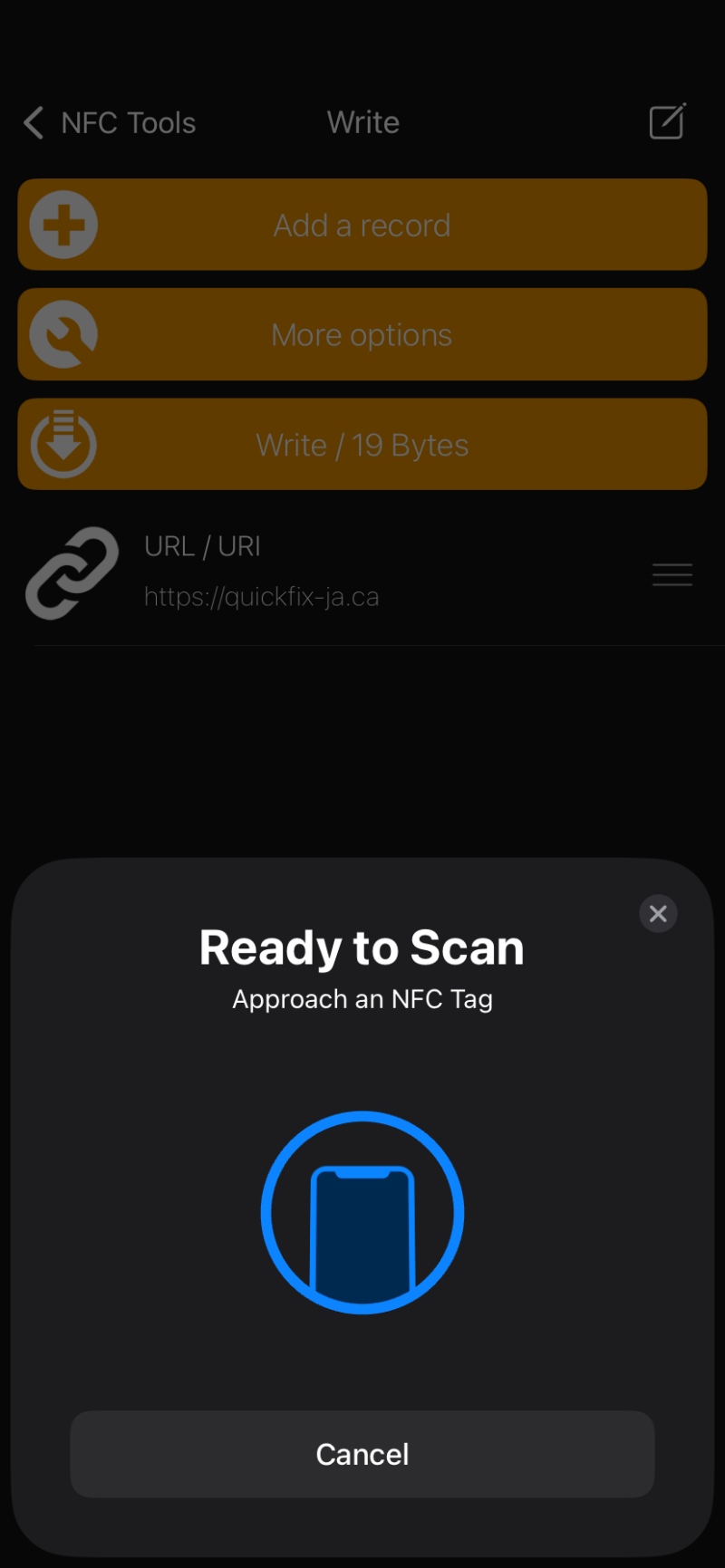Tap the Write / 19 Bytes button
The image size is (725, 1568).
(x=362, y=445)
